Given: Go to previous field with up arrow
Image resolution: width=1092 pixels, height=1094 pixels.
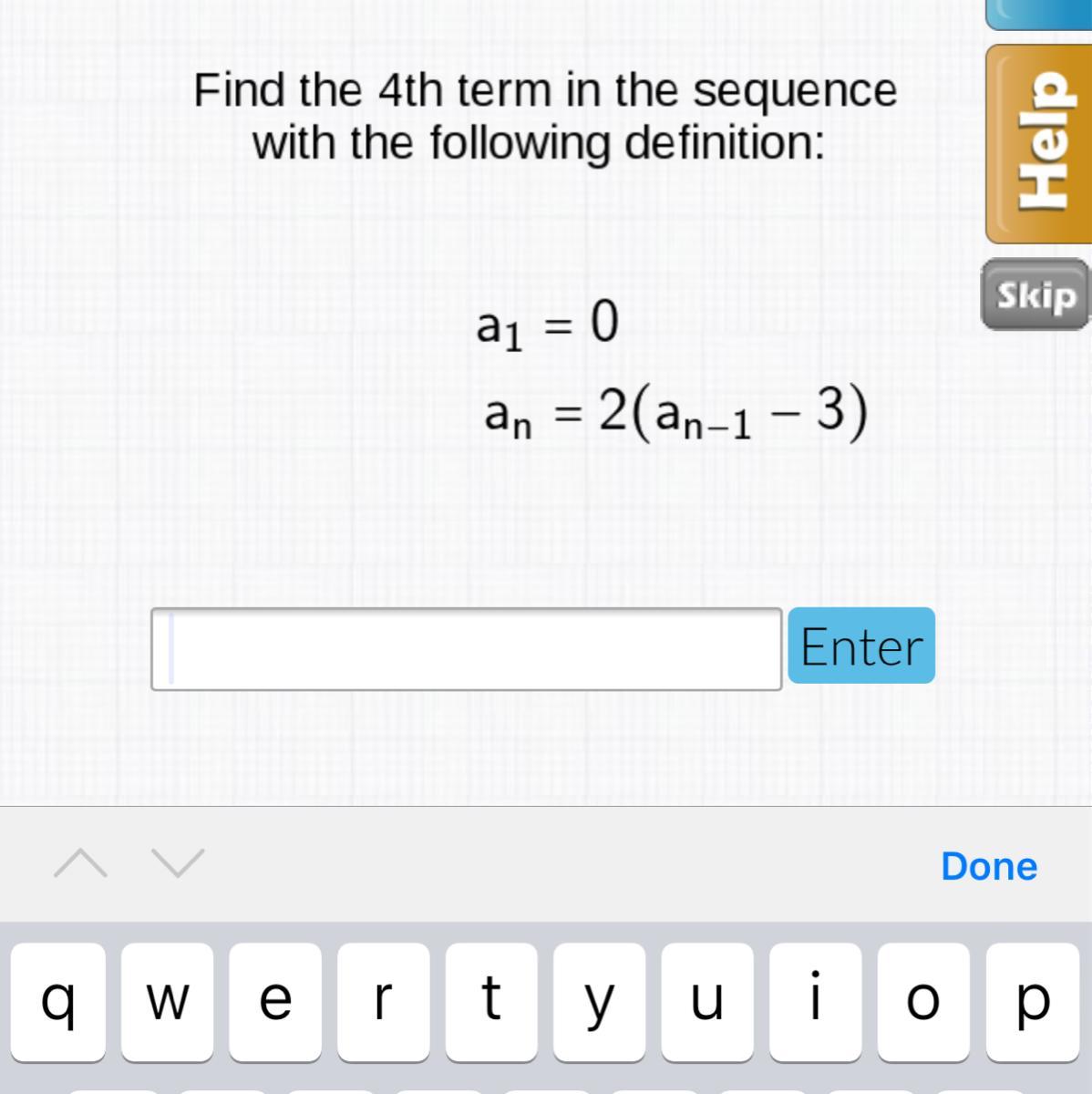Looking at the screenshot, I should click(x=80, y=862).
